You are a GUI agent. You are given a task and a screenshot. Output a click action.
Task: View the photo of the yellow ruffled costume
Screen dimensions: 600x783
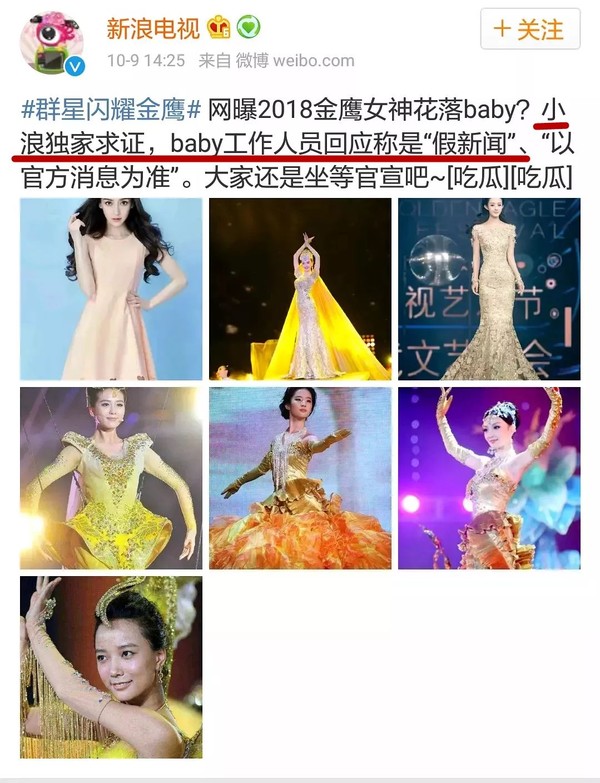point(111,478)
